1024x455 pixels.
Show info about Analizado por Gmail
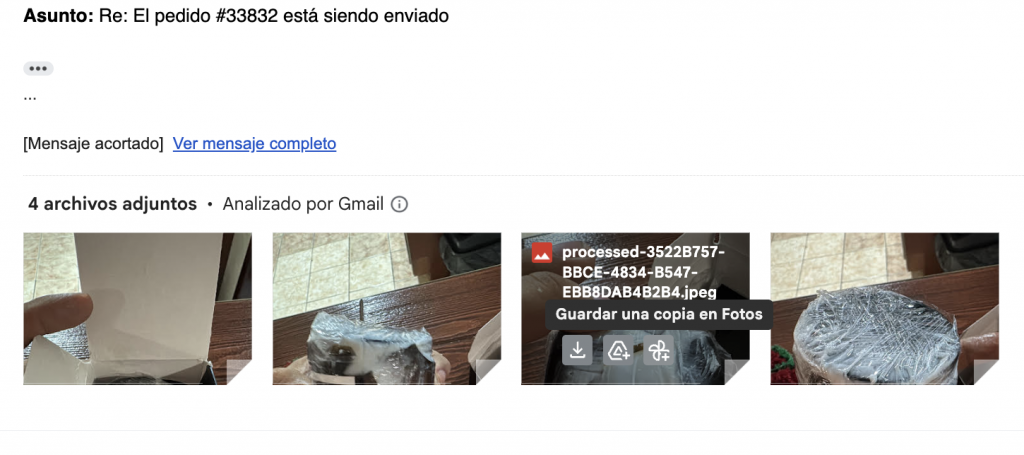399,205
